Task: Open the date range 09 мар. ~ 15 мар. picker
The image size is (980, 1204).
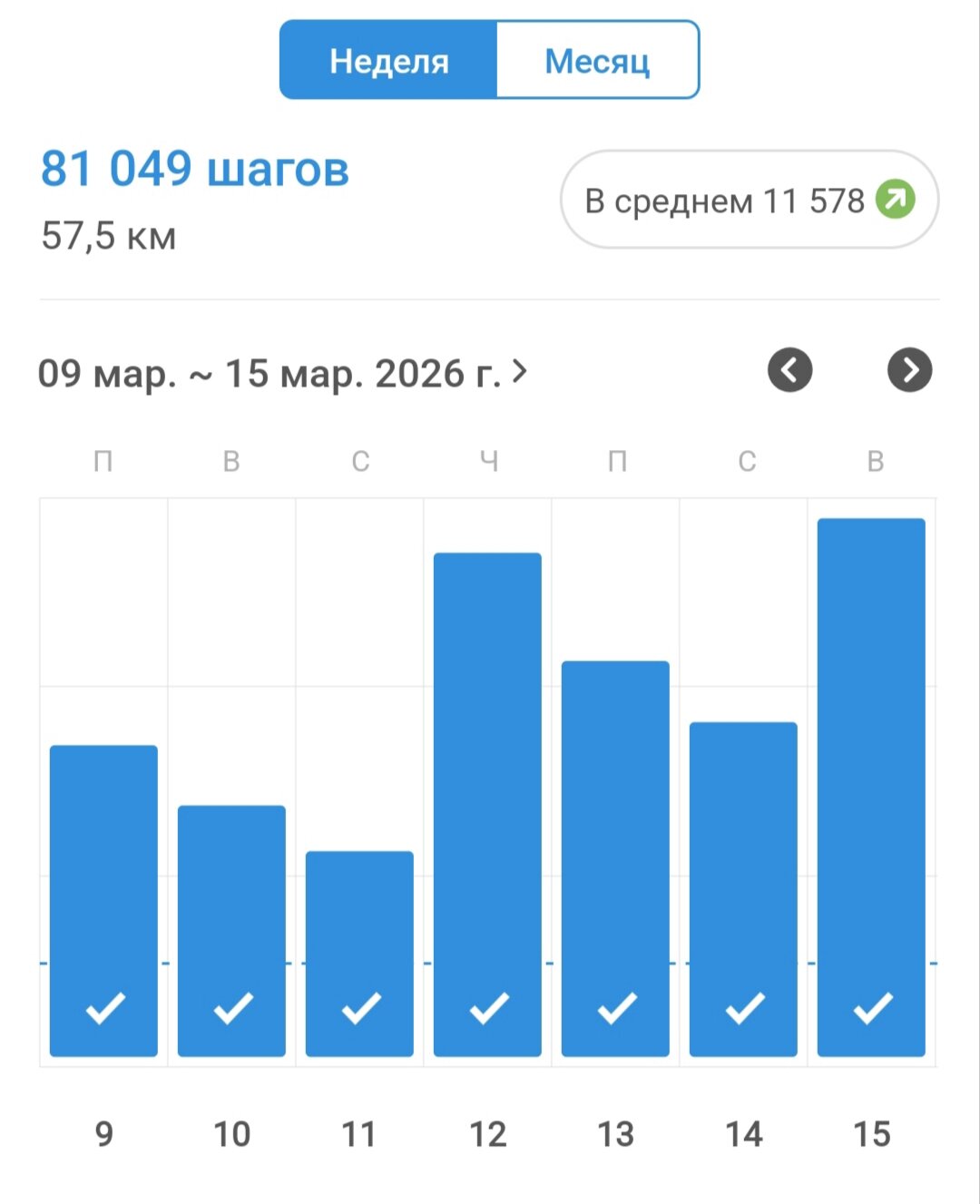Action: coord(282,373)
